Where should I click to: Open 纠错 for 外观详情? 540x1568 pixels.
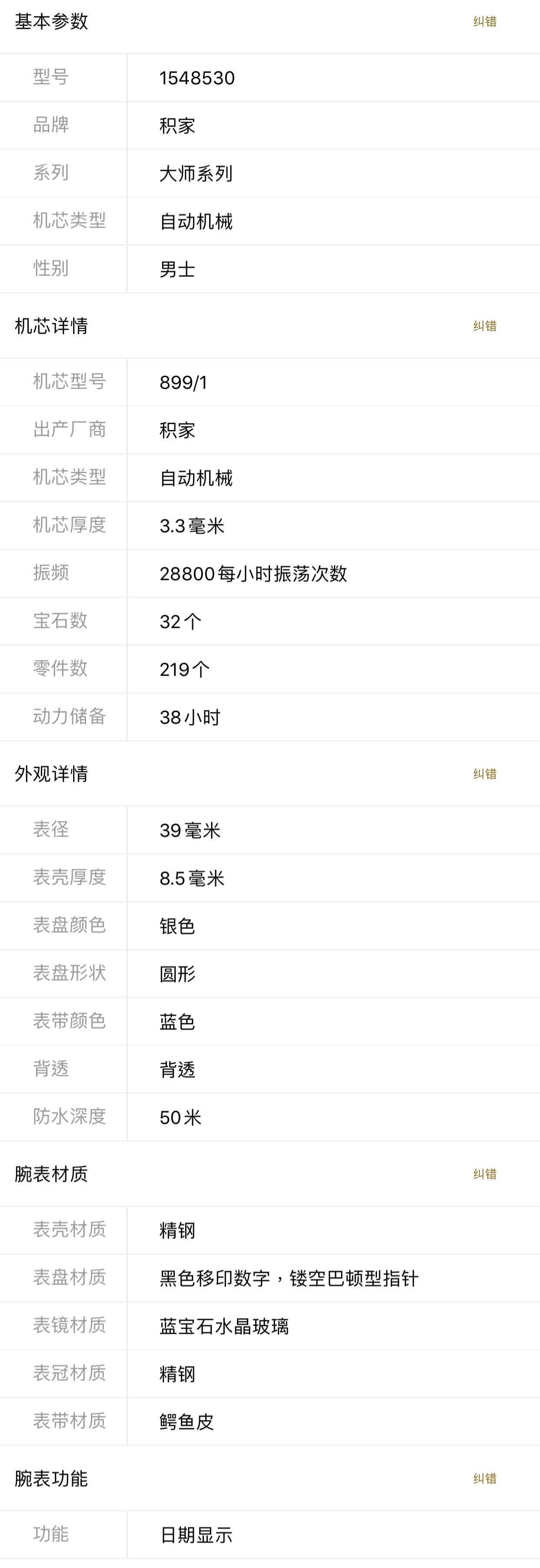485,774
